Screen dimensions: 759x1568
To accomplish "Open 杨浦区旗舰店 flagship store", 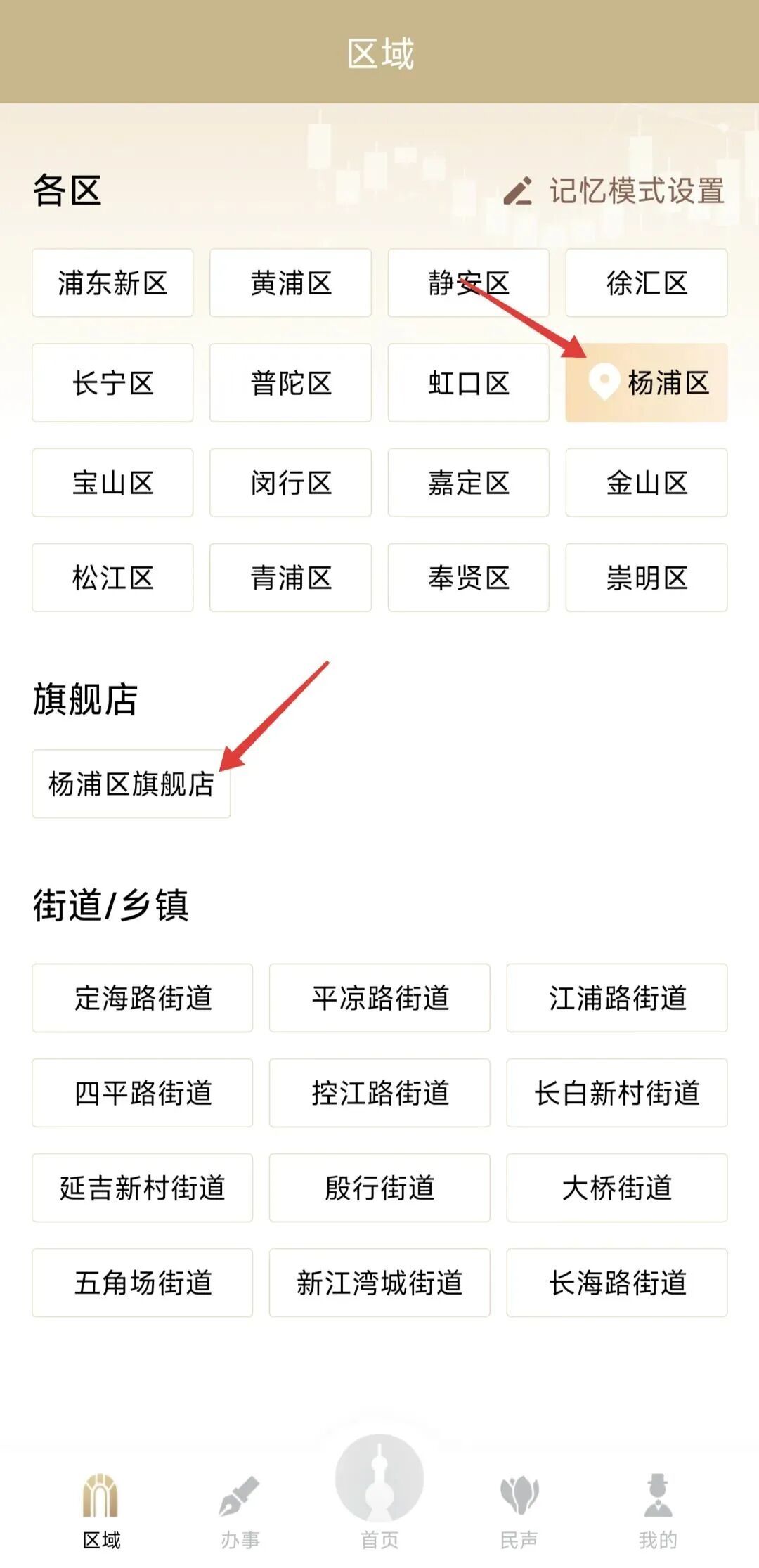I will click(131, 784).
